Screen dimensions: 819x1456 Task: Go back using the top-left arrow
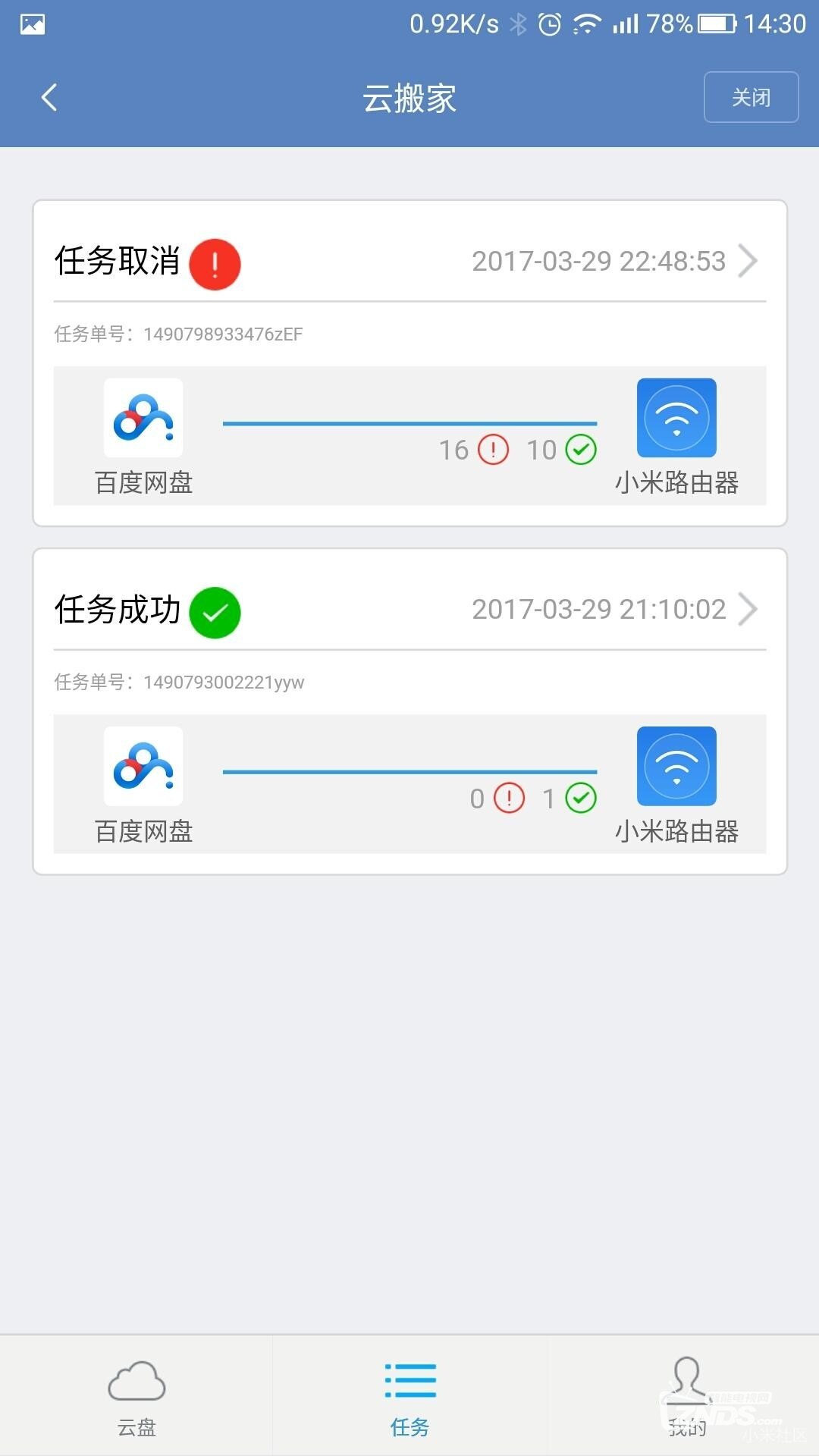[49, 97]
